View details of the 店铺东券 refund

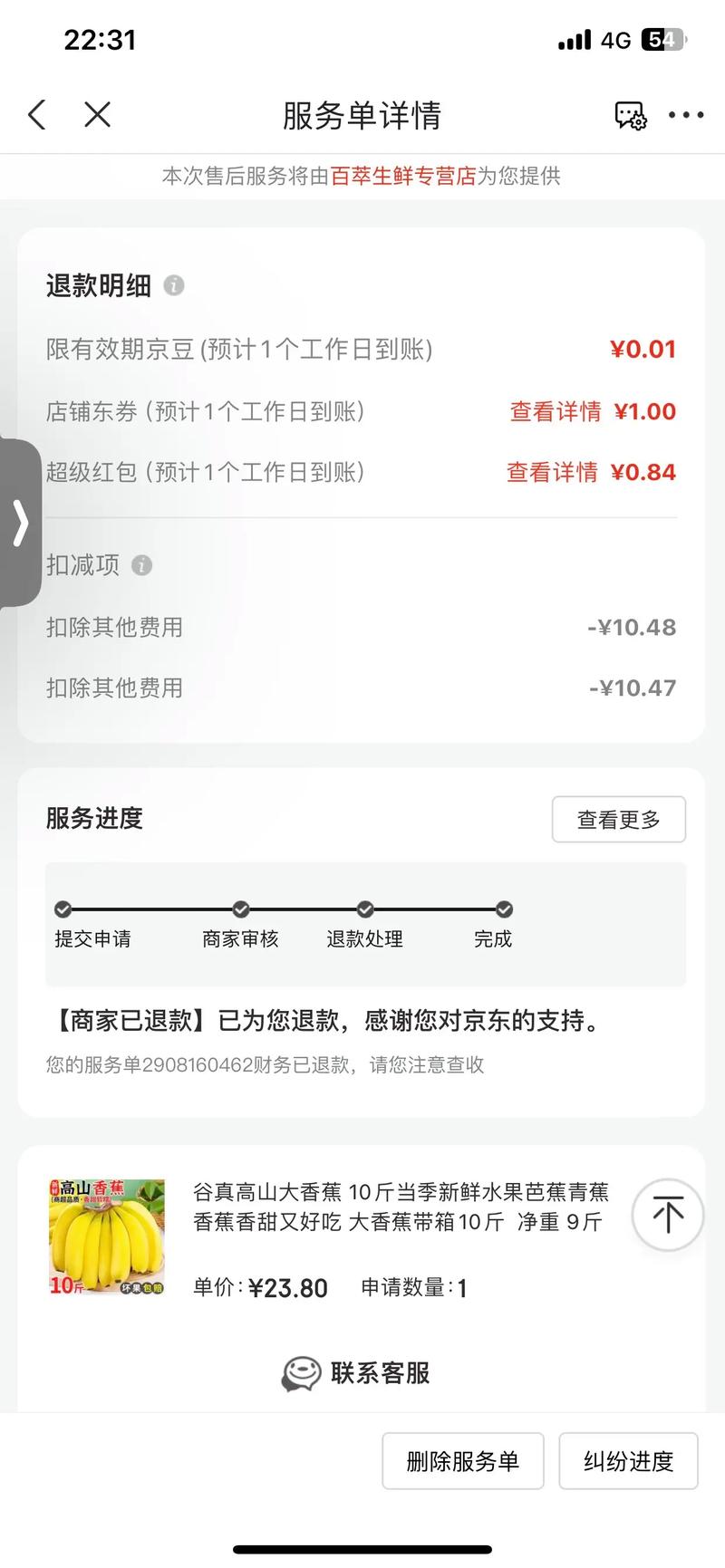coord(555,411)
